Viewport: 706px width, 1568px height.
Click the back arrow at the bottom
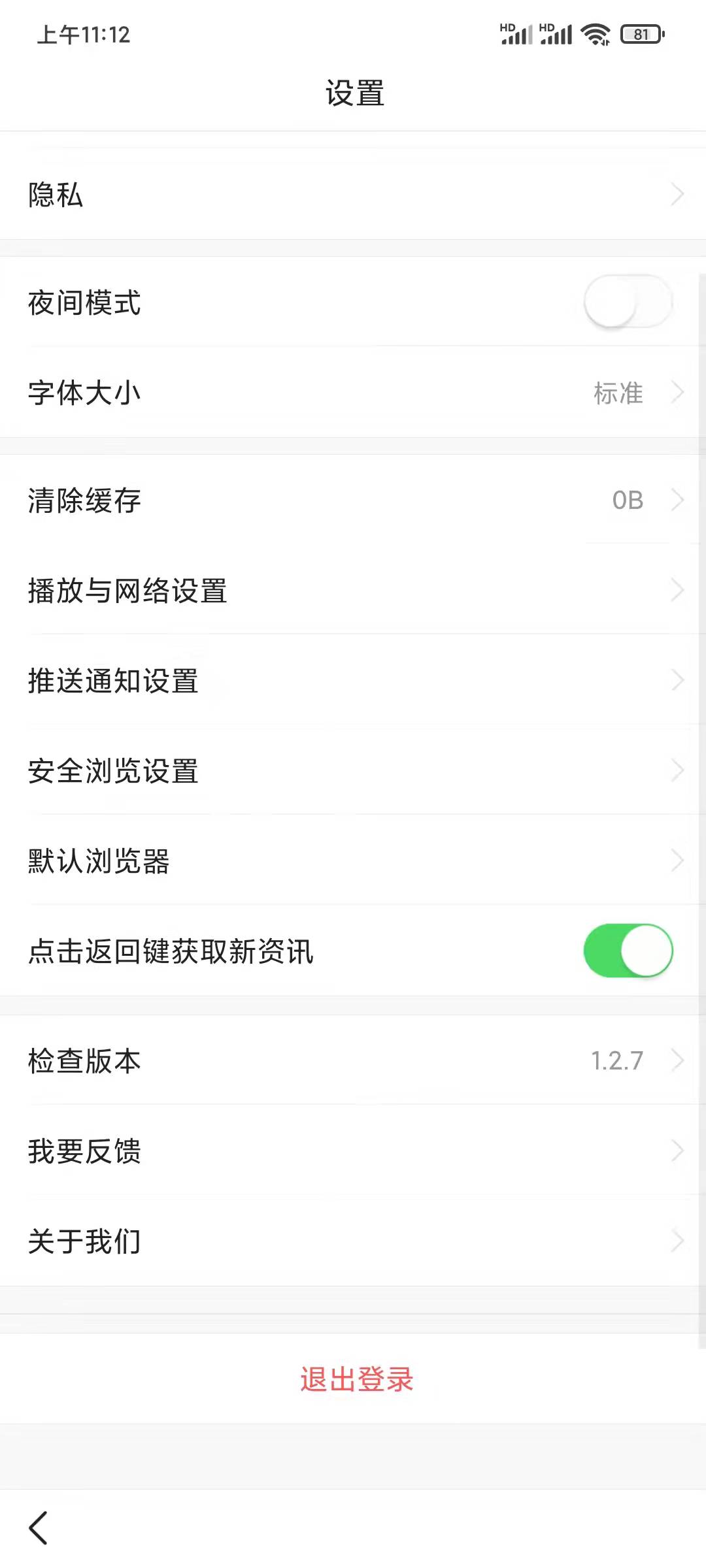point(37,1526)
